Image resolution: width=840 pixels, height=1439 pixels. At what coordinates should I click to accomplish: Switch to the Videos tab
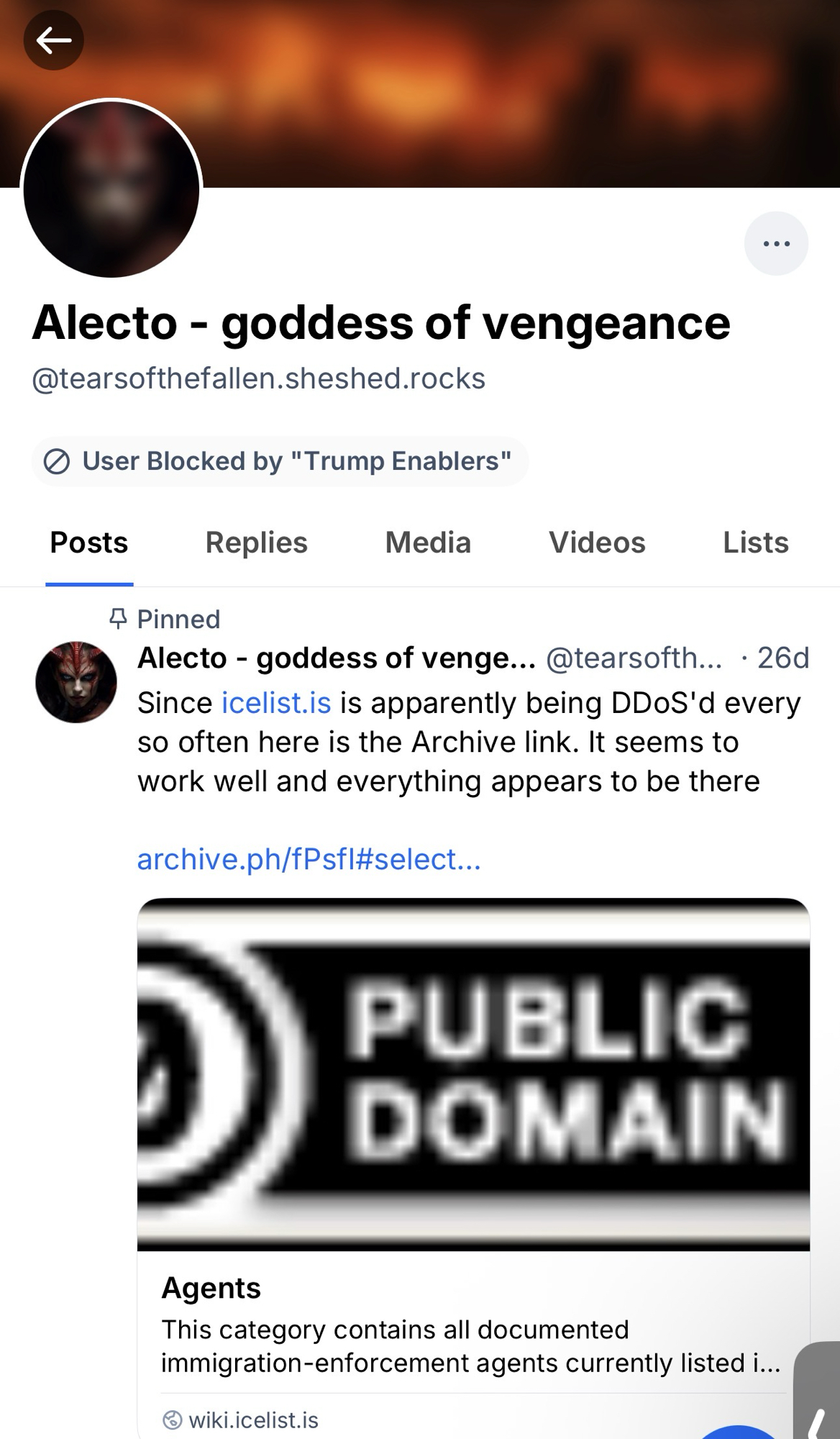(597, 543)
